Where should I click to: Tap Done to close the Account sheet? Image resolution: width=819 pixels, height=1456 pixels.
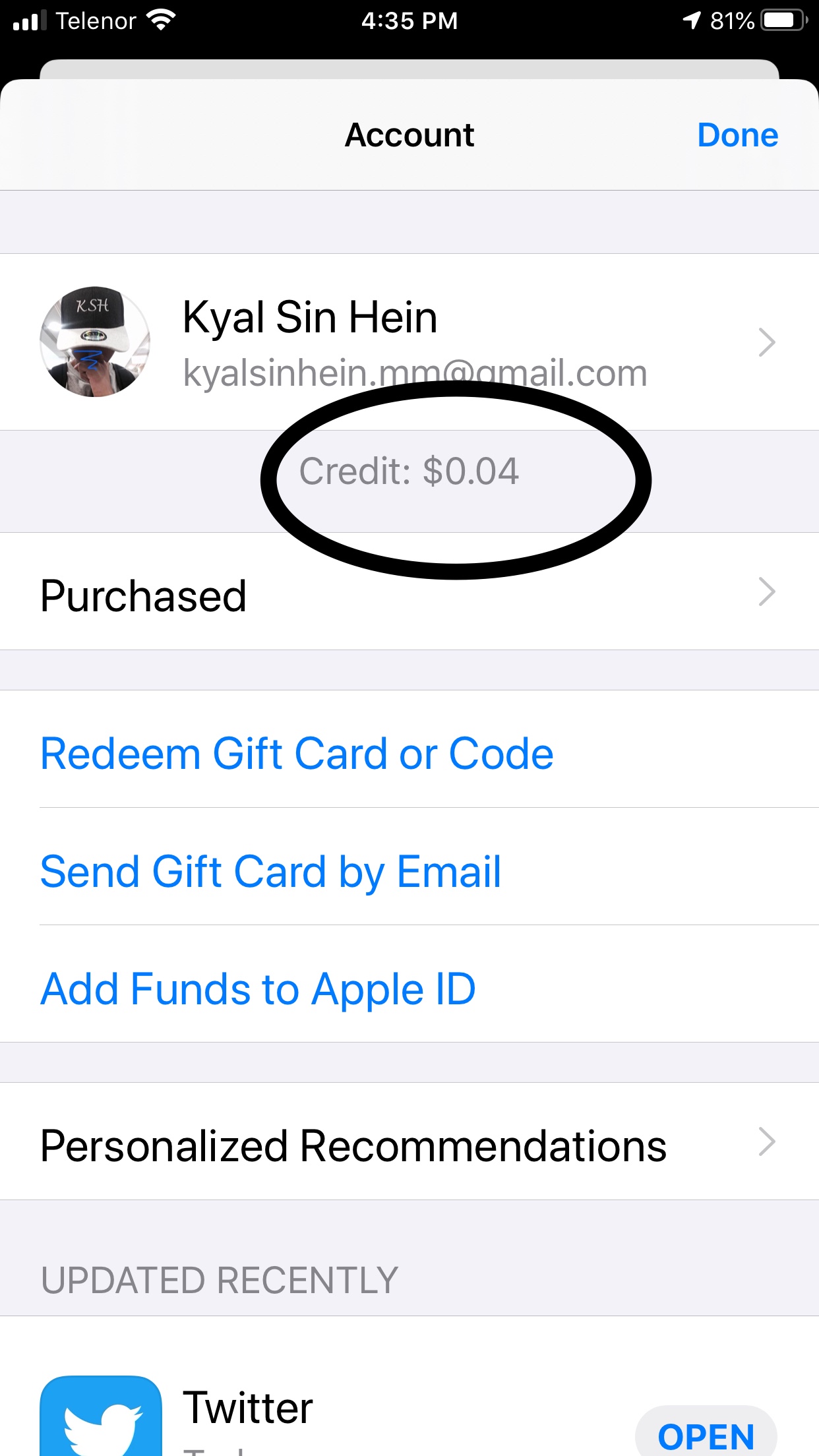click(737, 135)
